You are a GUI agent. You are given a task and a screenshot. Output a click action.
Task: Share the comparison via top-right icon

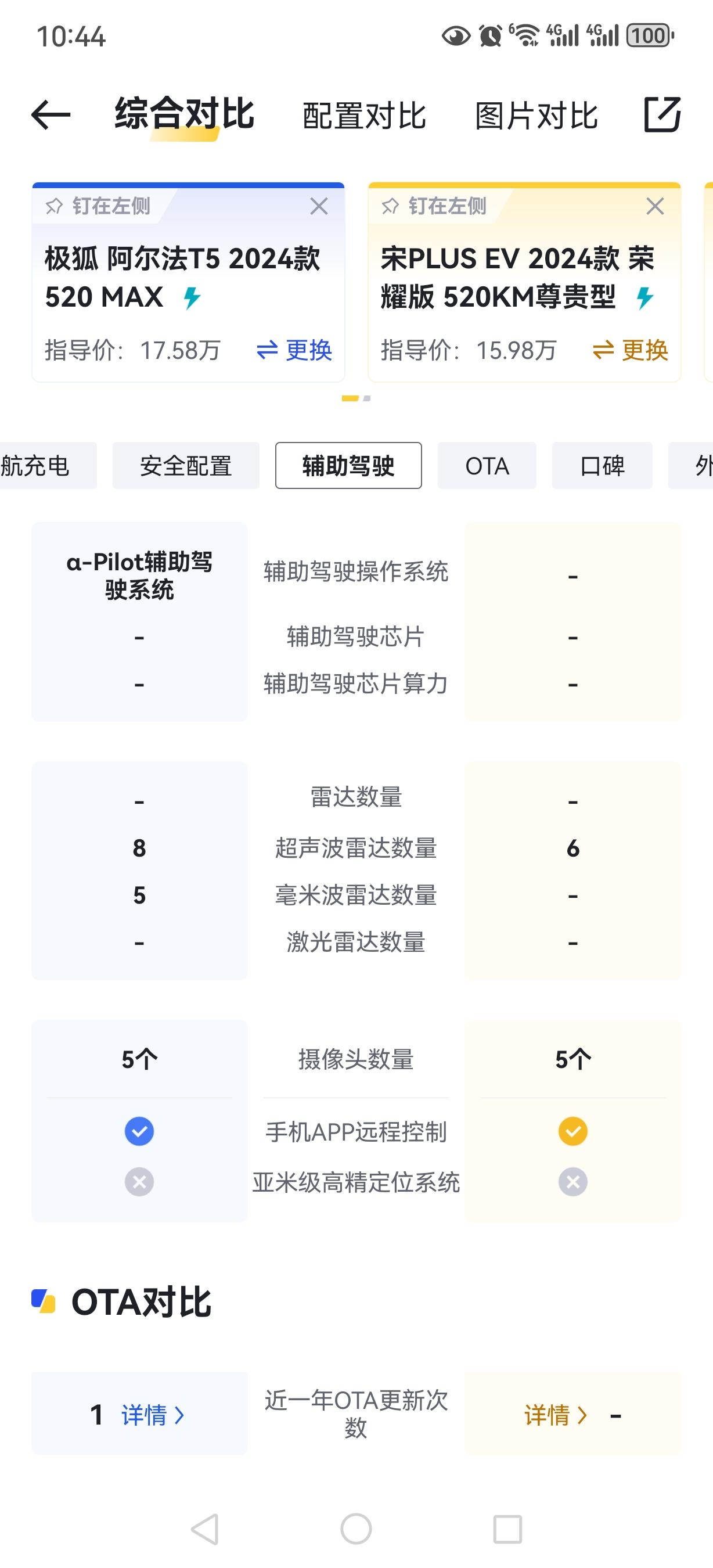pyautogui.click(x=662, y=114)
